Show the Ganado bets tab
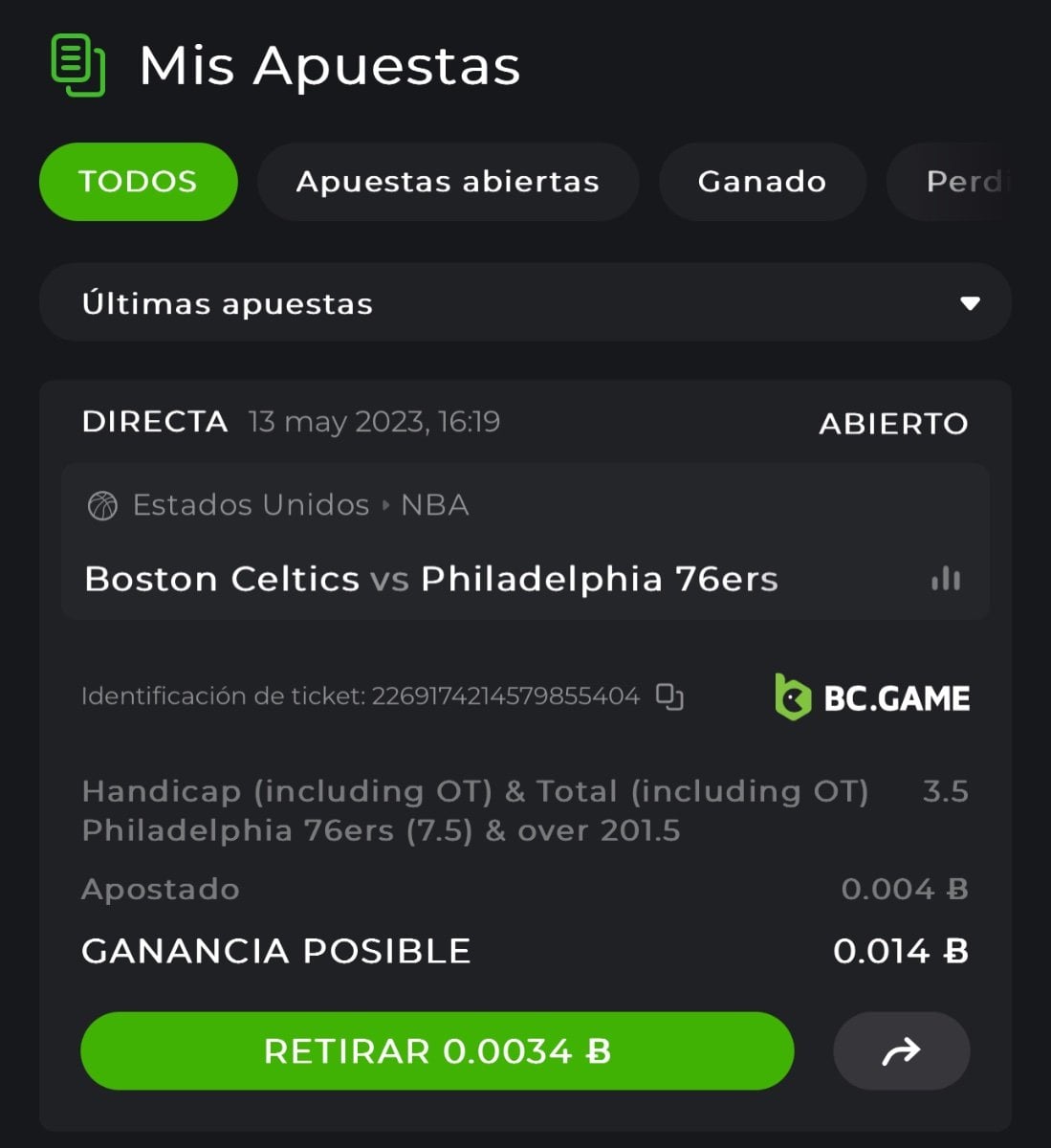The height and width of the screenshot is (1148, 1051). pos(761,182)
